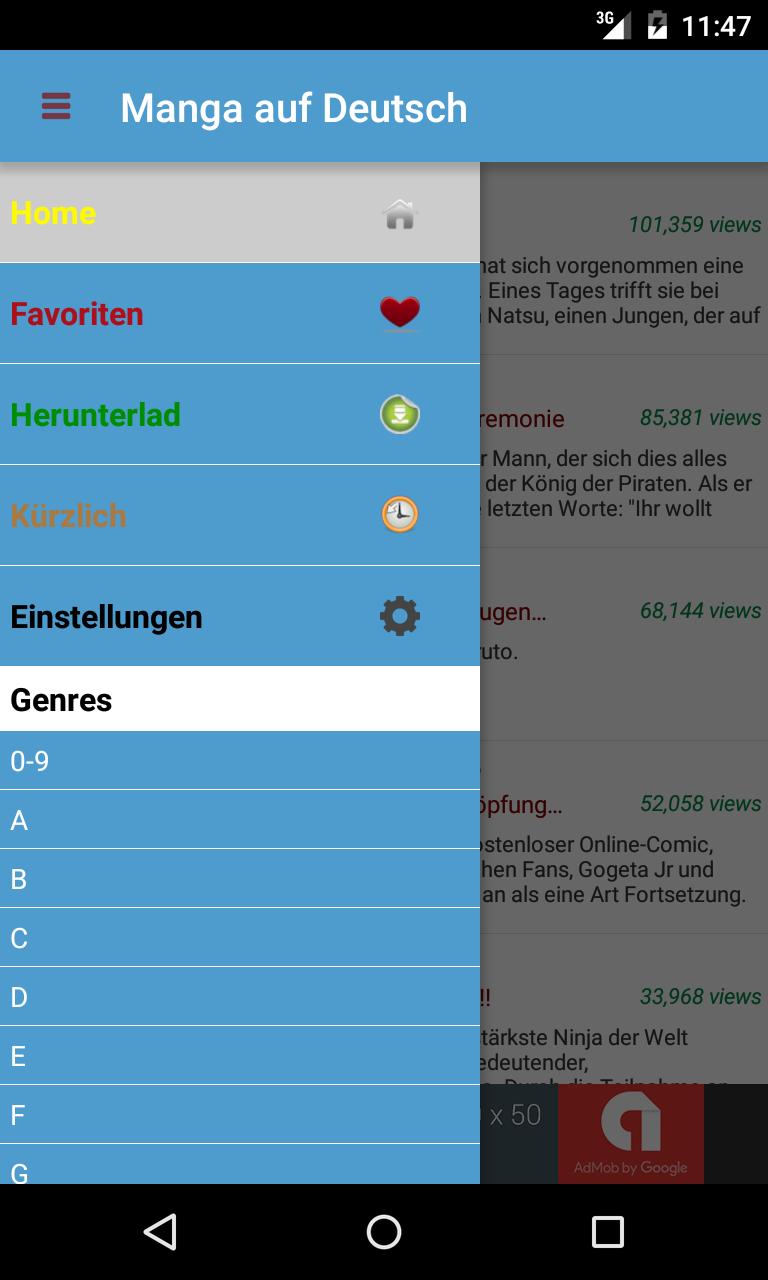Open genre letter A
Viewport: 768px width, 1280px height.
(240, 819)
